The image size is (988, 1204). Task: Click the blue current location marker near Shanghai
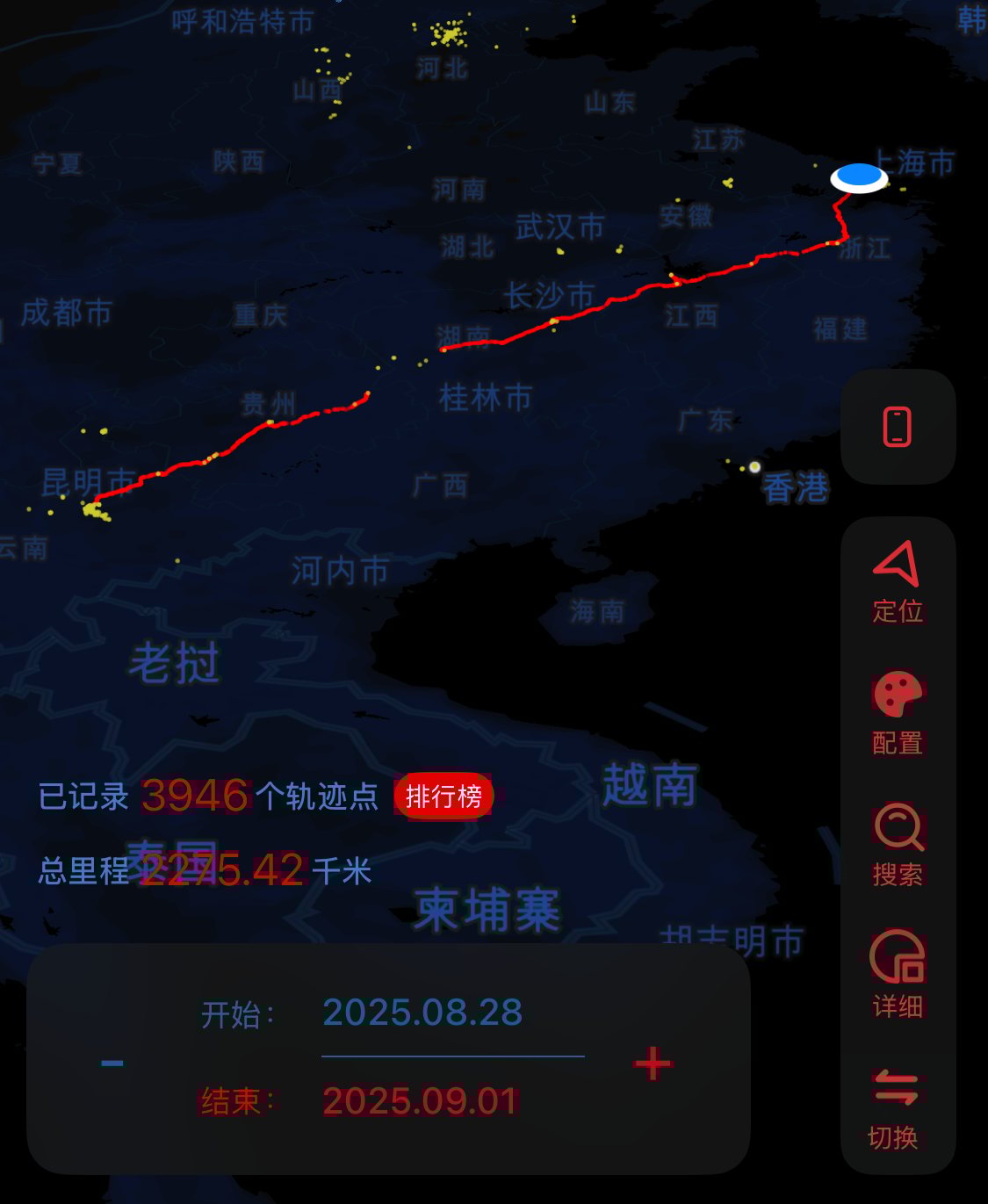coord(858,177)
